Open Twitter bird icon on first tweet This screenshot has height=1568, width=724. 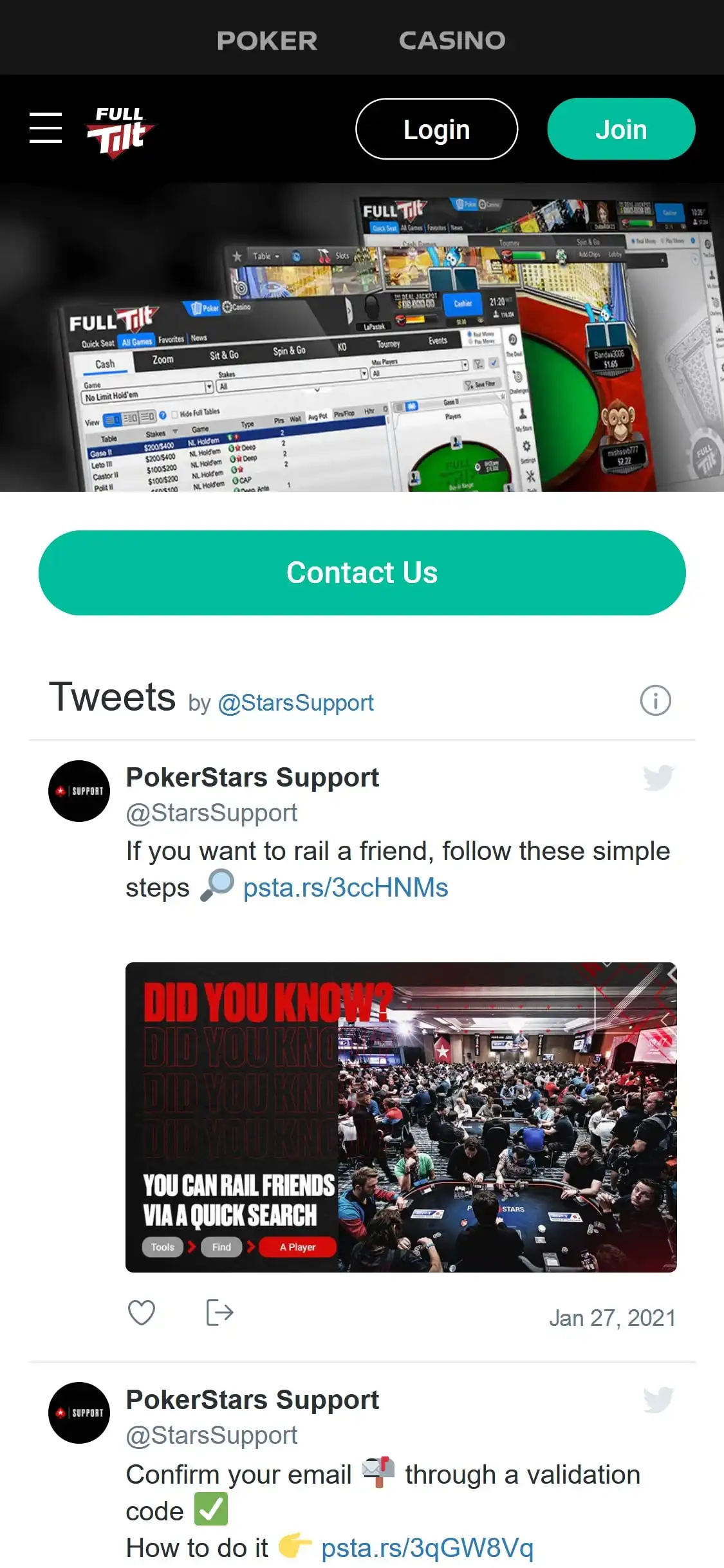658,778
